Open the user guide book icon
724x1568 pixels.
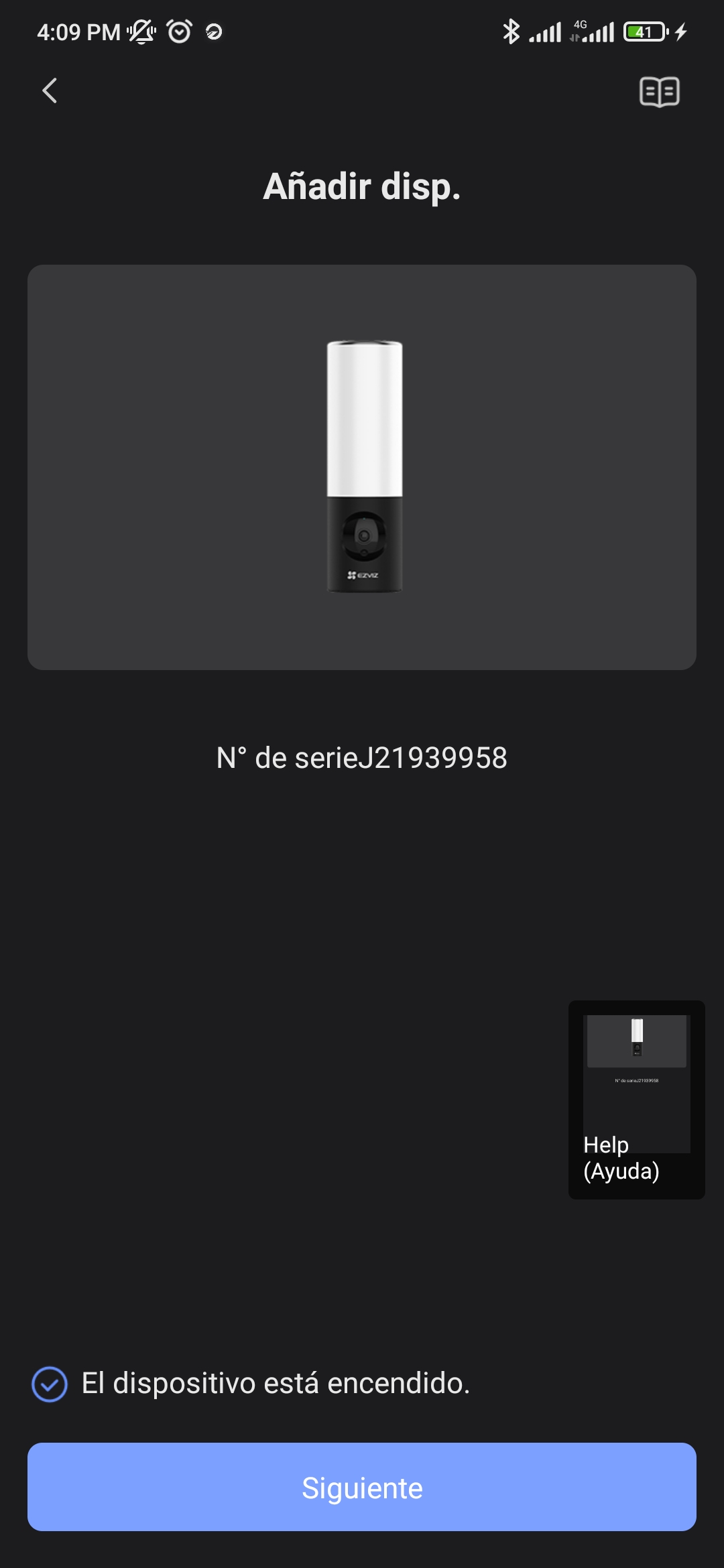pos(660,92)
